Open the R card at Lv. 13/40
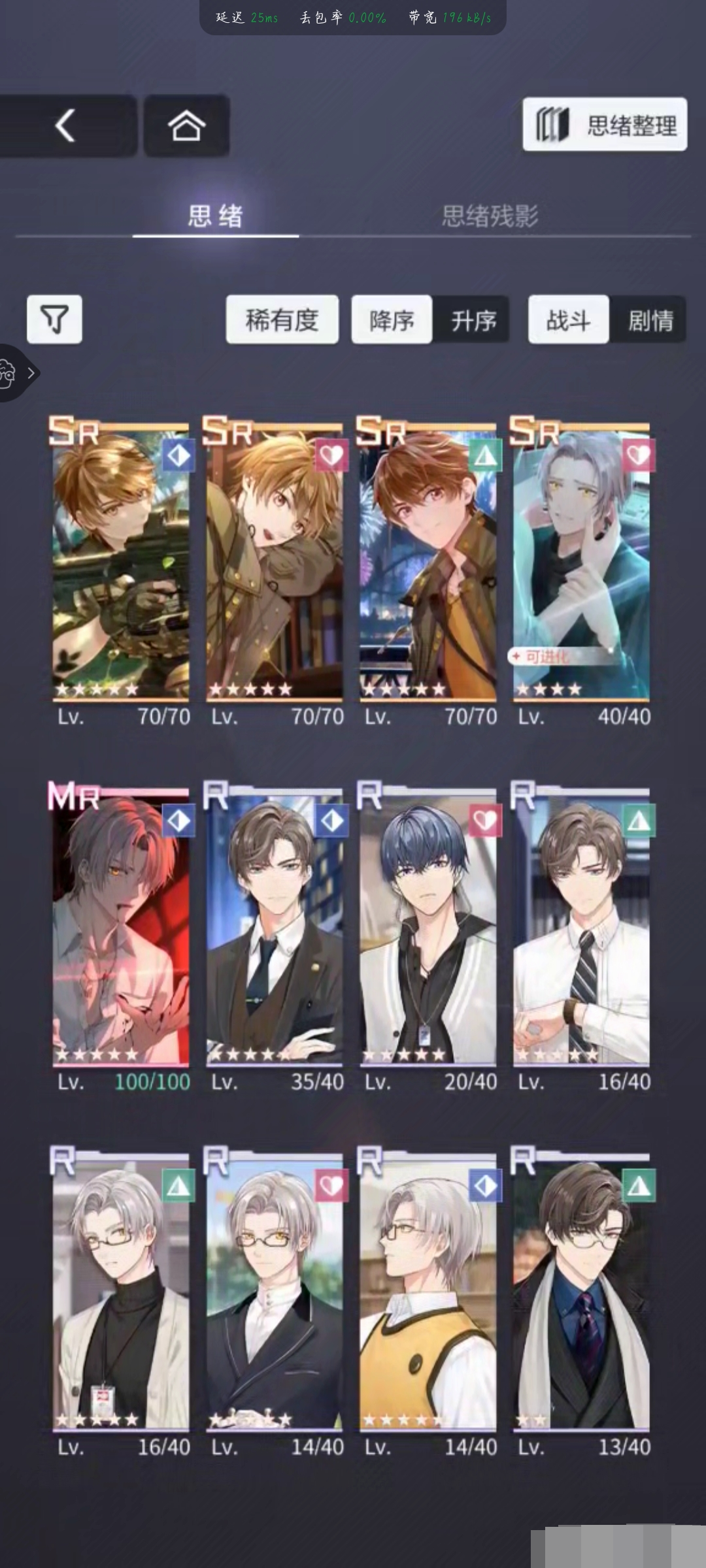Viewport: 706px width, 1568px height. point(581,1294)
